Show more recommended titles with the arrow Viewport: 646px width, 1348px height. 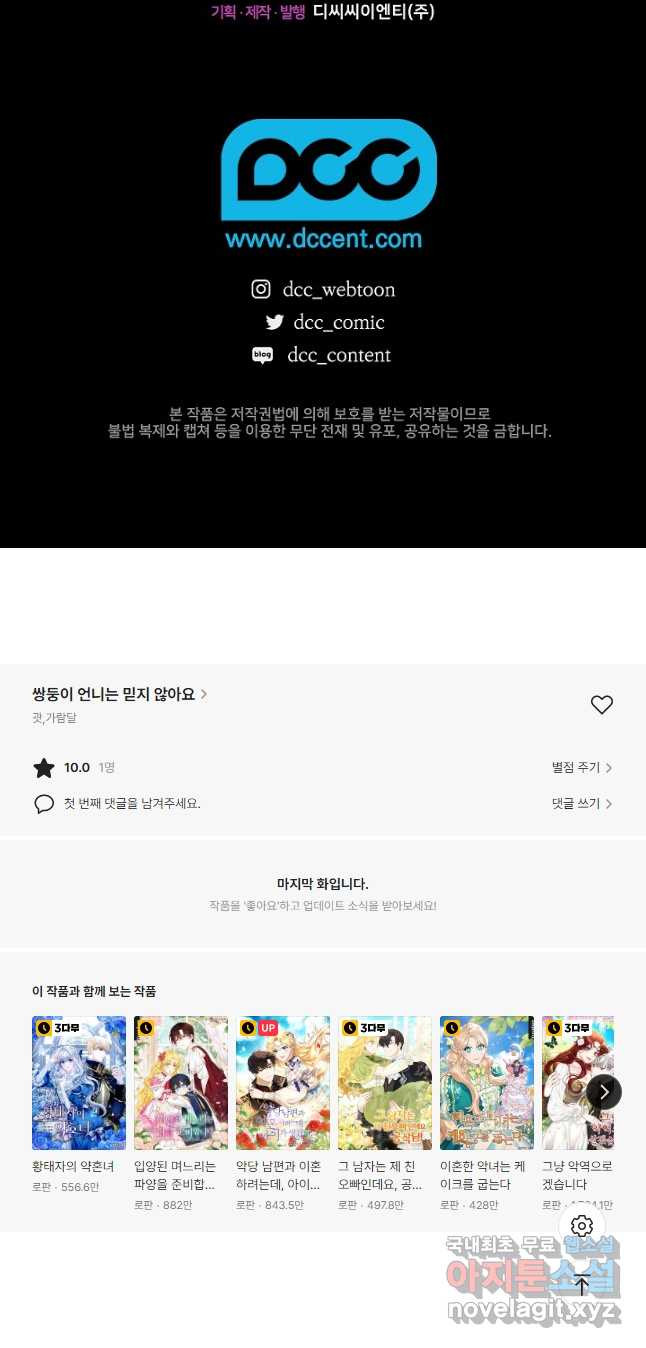click(603, 1092)
